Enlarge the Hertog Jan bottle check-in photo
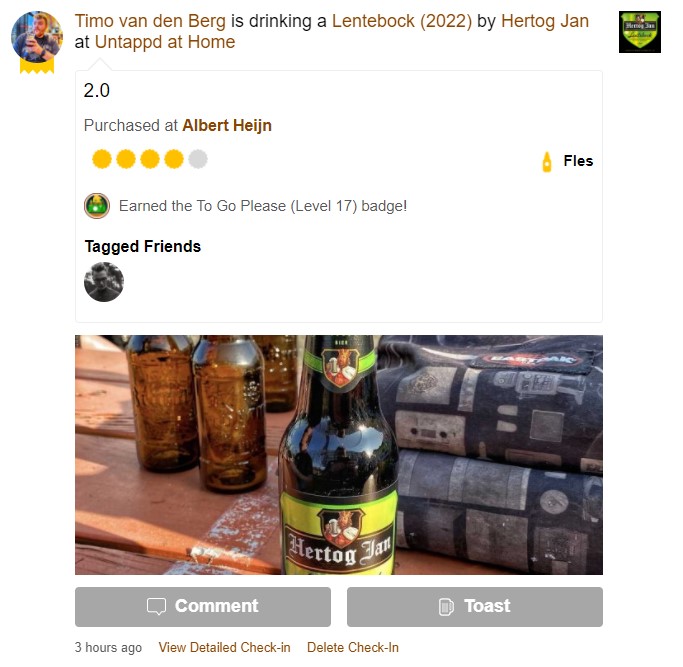Image resolution: width=683 pixels, height=667 pixels. (x=338, y=454)
